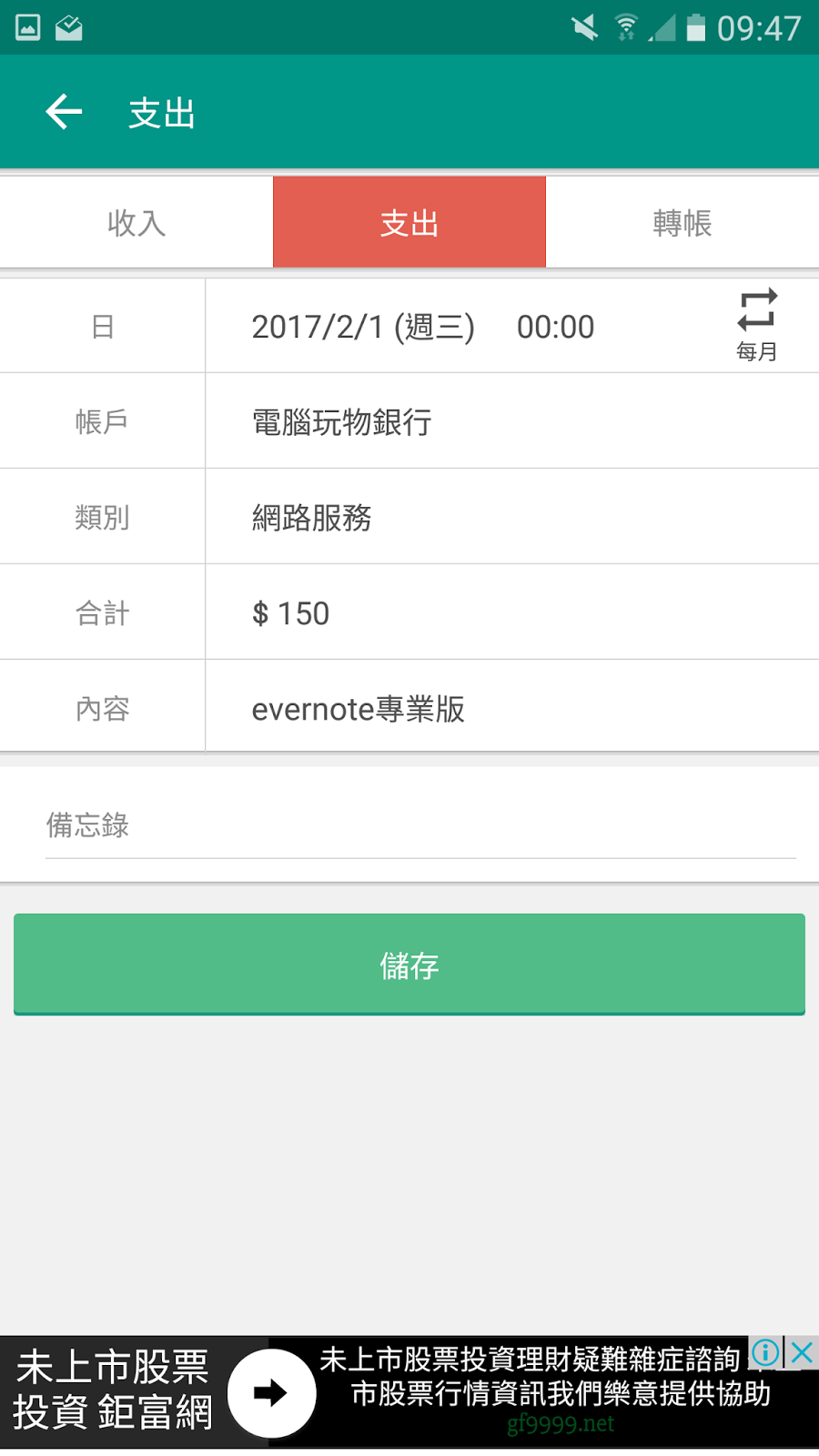Close the bottom ad banner
Viewport: 819px width, 1456px height.
[802, 1353]
